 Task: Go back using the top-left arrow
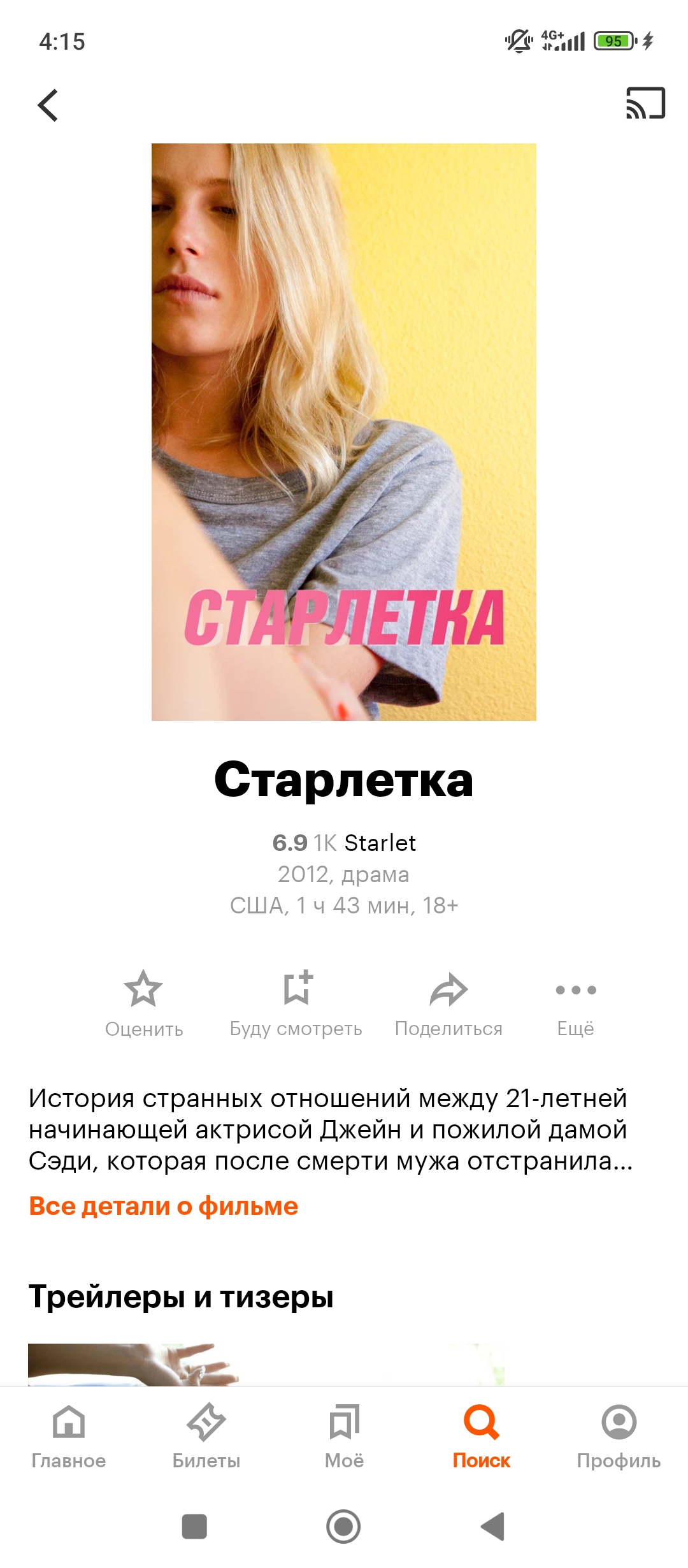click(x=48, y=105)
